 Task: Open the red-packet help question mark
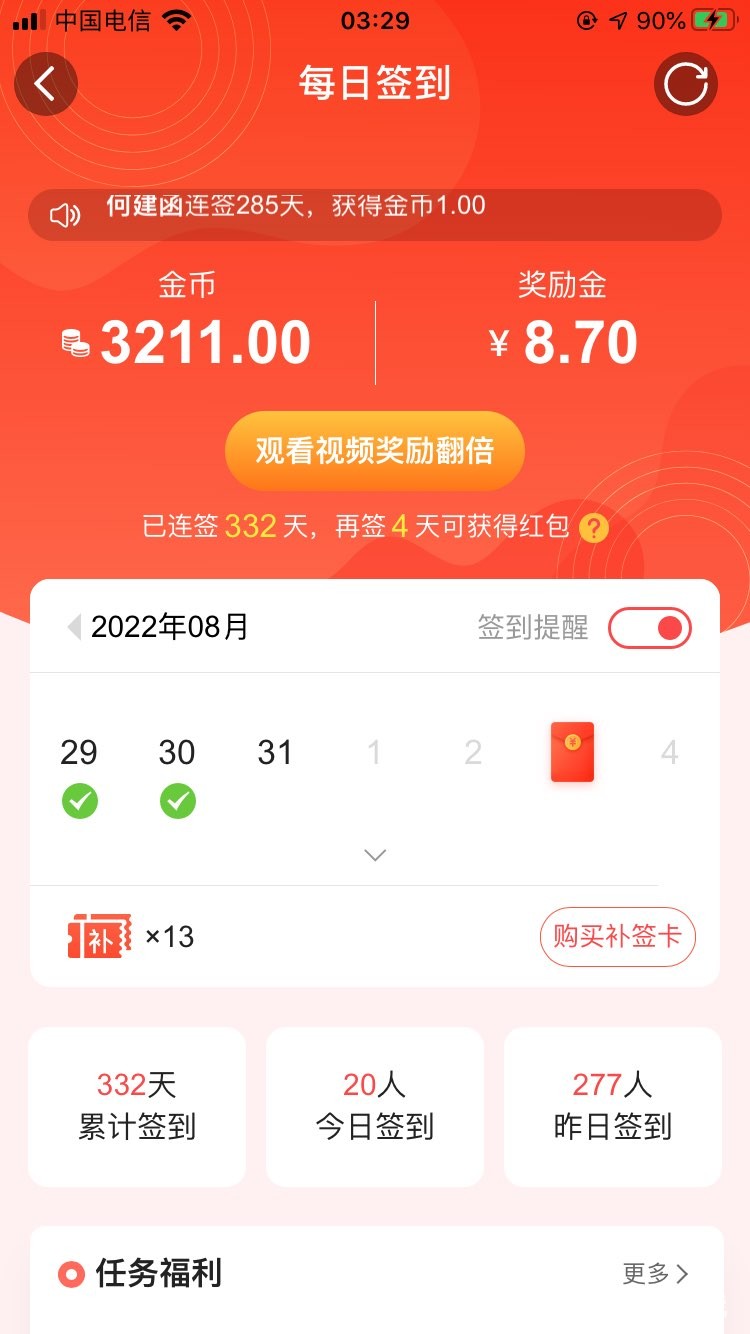[x=594, y=527]
